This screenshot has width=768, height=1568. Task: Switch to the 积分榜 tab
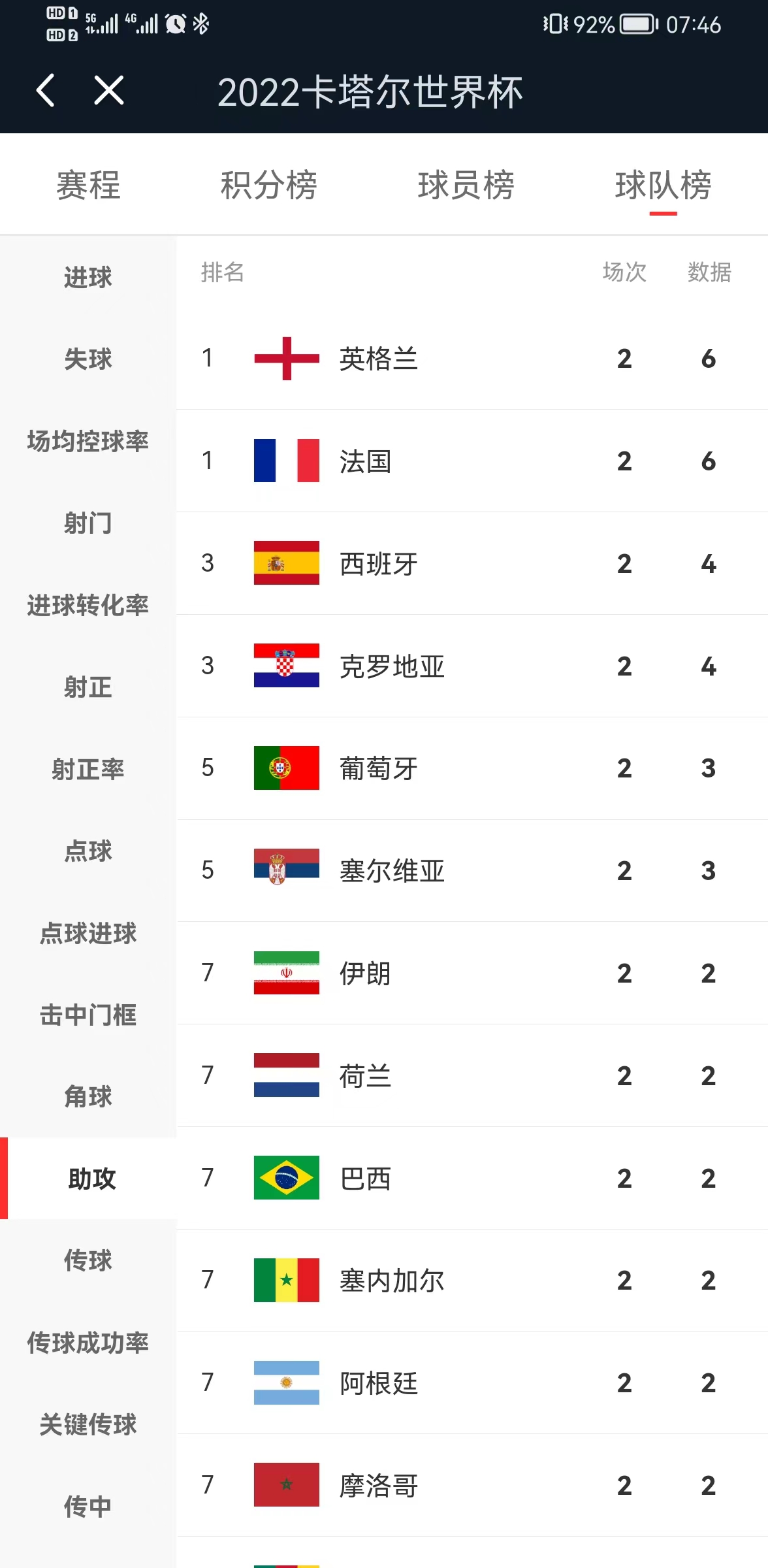[268, 185]
